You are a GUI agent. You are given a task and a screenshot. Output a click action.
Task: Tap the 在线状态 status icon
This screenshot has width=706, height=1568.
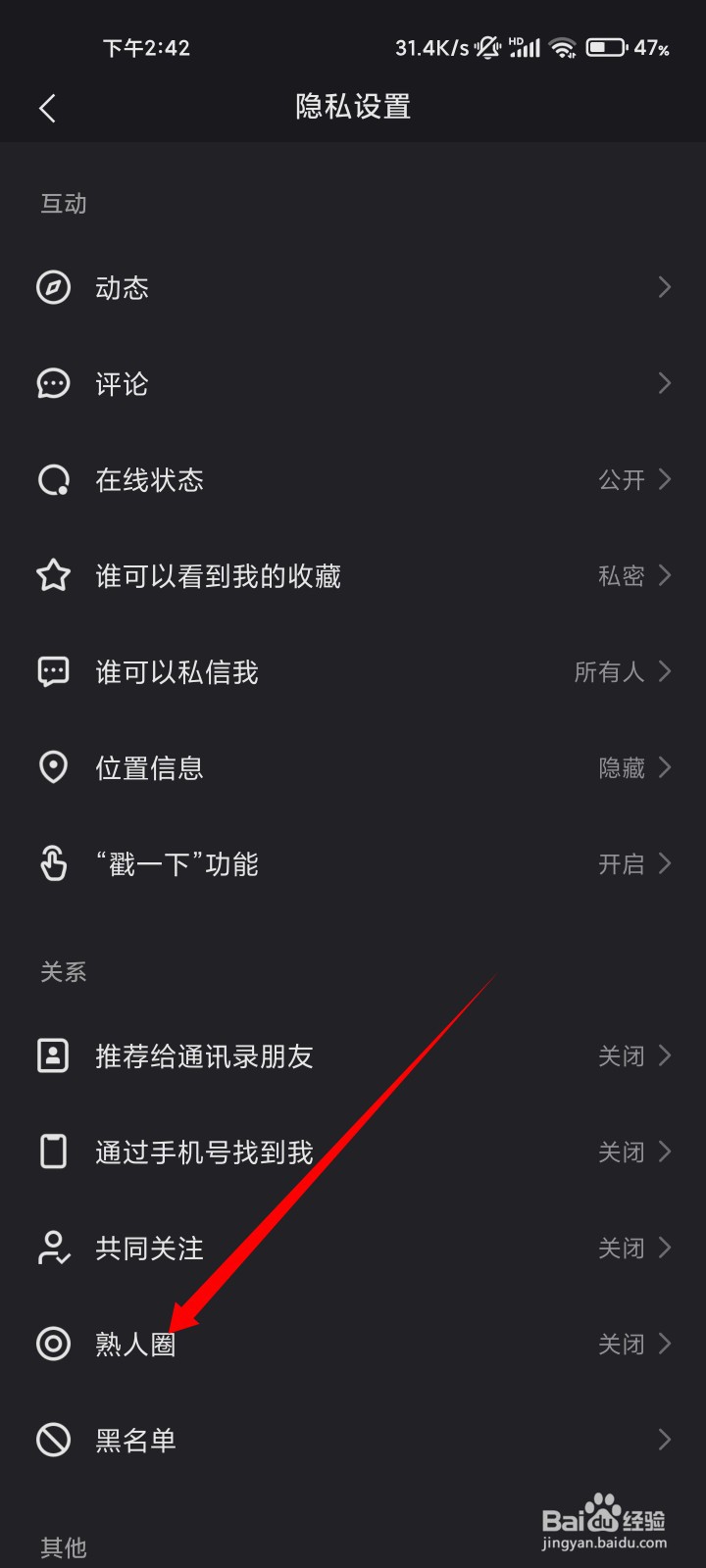pos(54,480)
